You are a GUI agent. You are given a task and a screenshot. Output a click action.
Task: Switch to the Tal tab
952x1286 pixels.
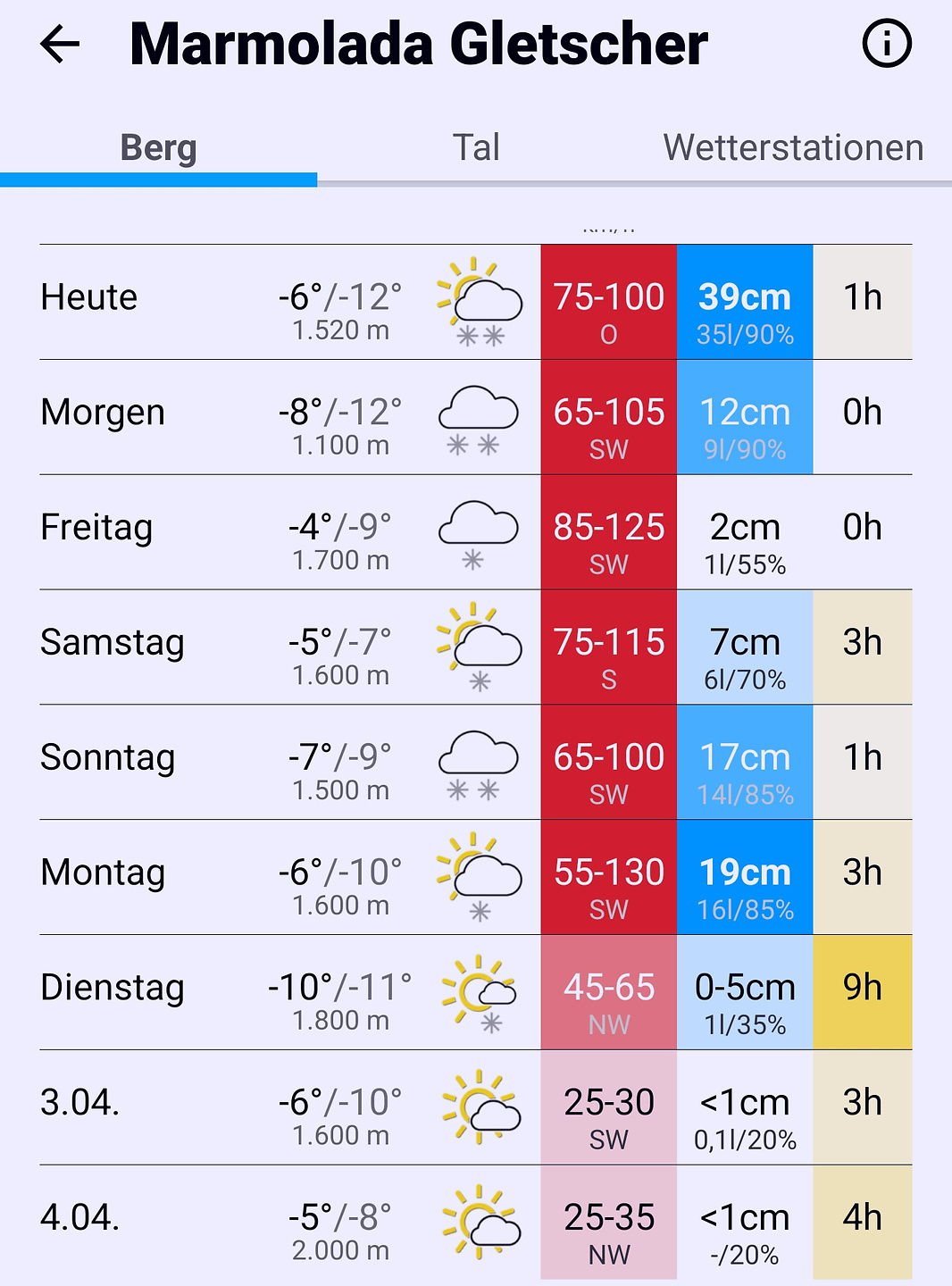476,148
